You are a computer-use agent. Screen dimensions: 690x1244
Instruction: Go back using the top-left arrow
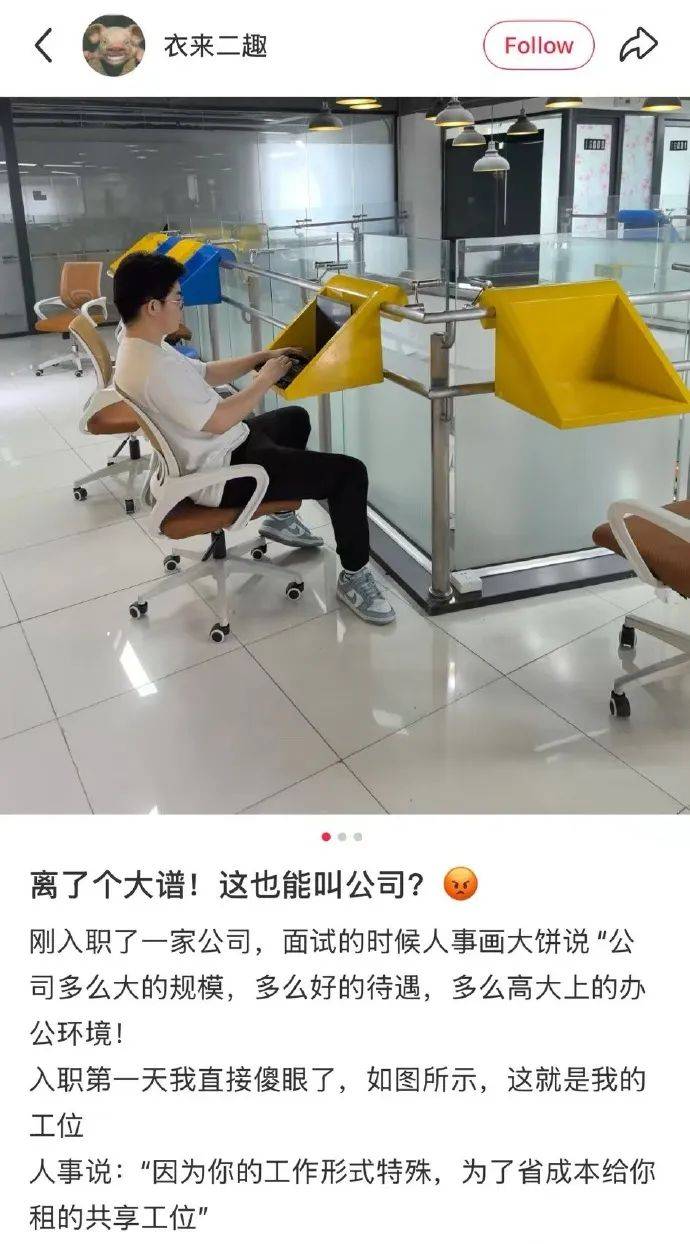click(43, 46)
